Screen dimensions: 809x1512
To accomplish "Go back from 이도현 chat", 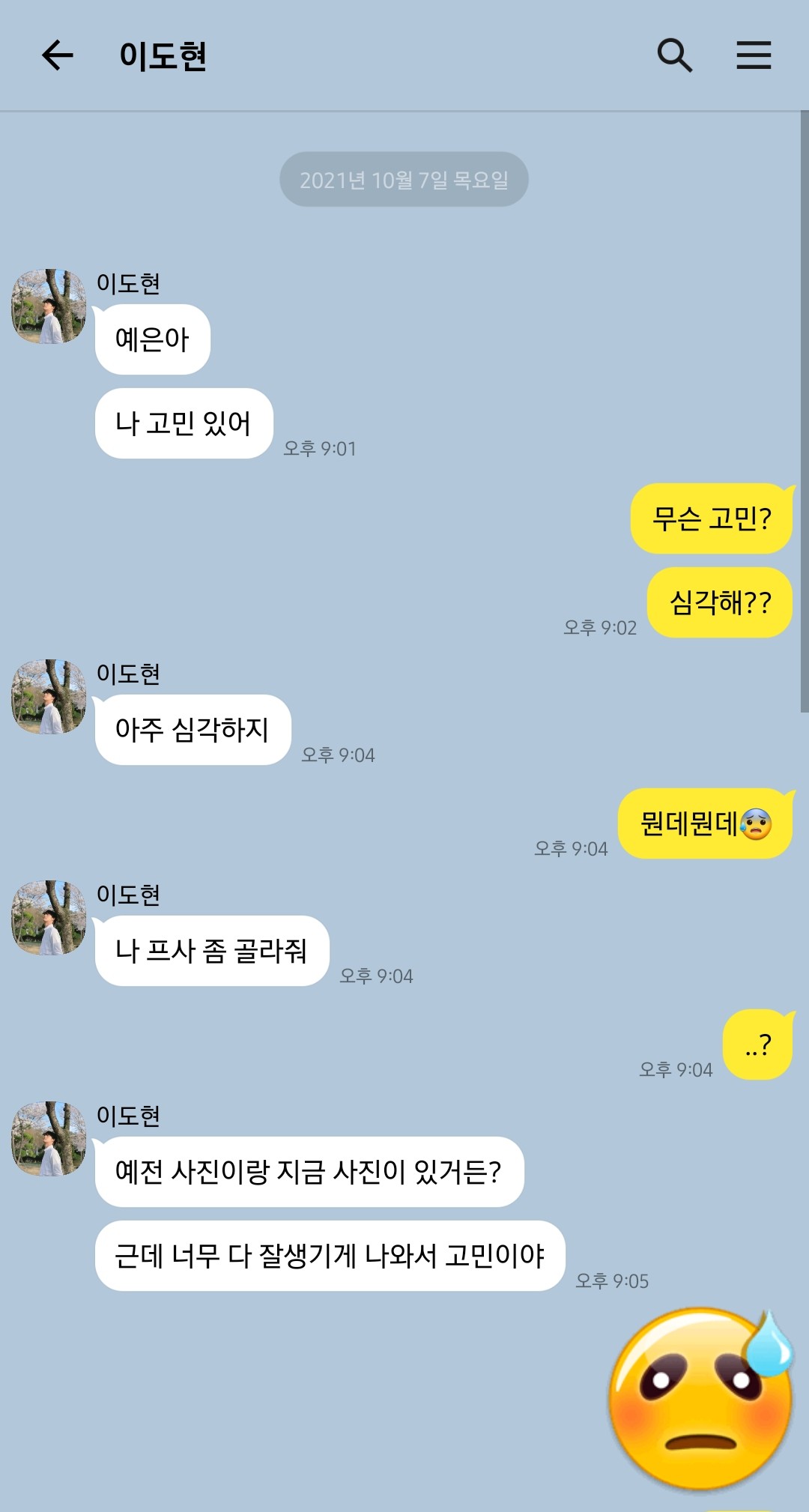I will click(x=57, y=55).
